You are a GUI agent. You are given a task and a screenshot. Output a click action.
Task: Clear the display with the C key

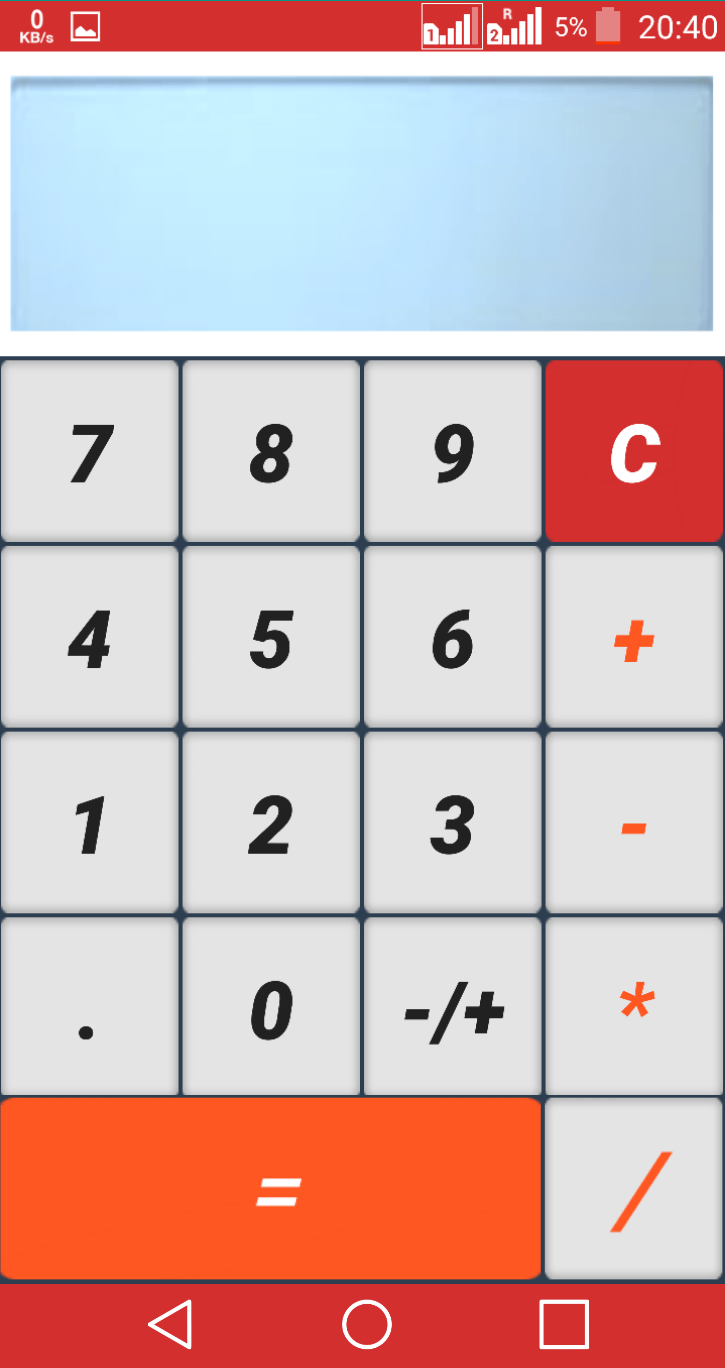634,451
